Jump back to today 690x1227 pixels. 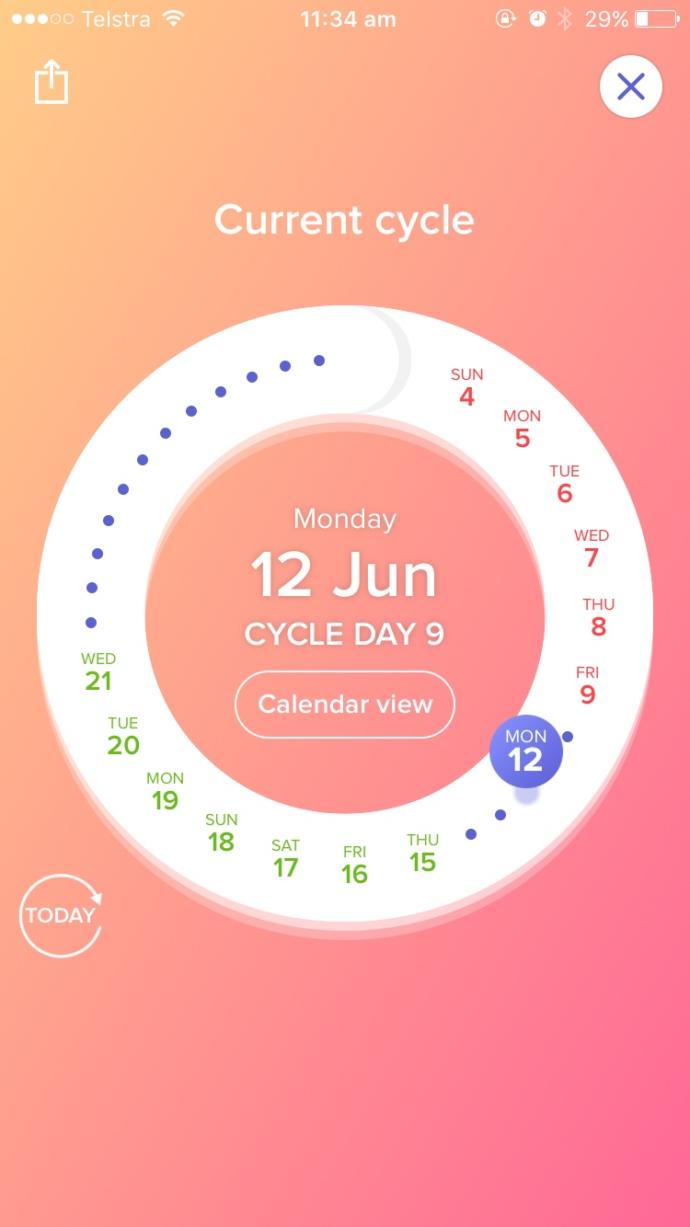(61, 915)
